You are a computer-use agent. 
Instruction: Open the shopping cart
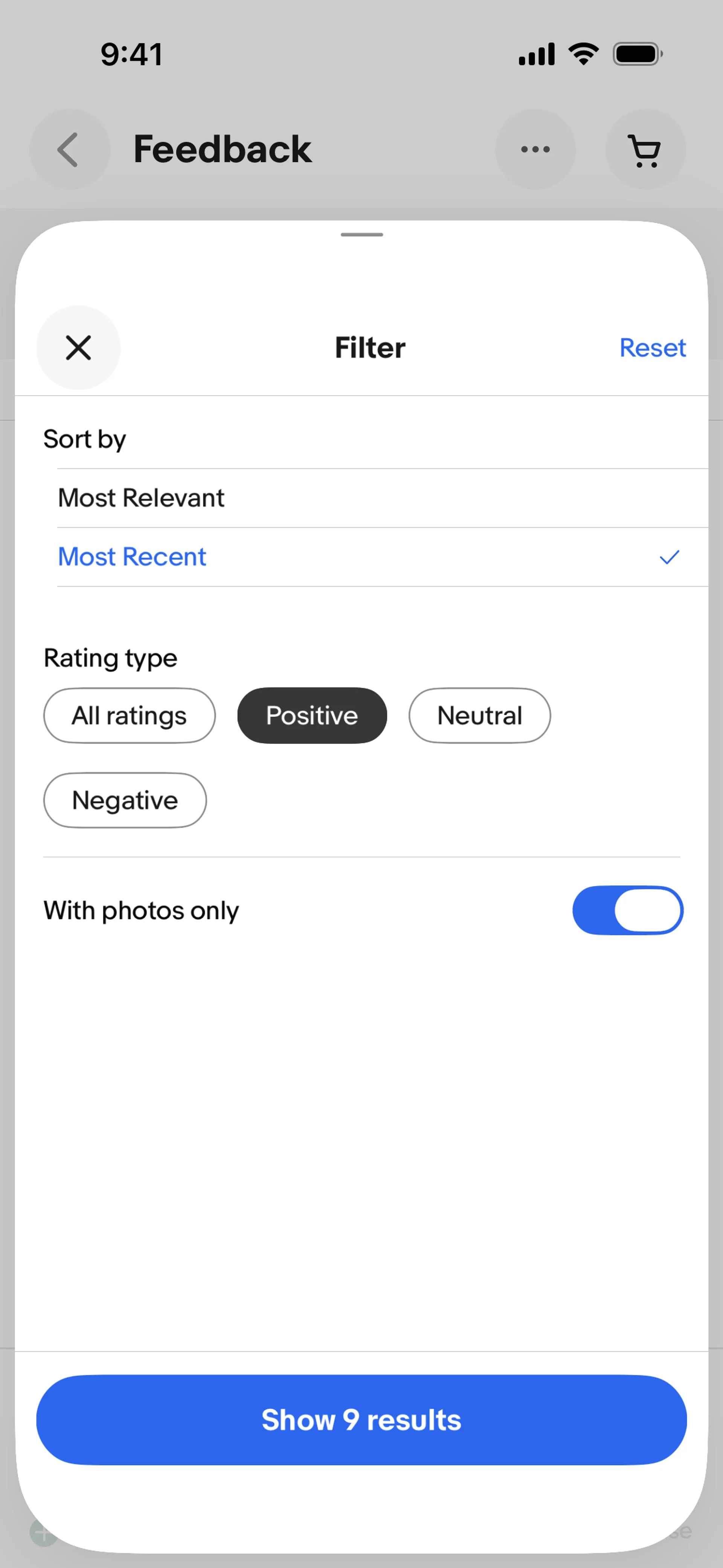point(645,149)
